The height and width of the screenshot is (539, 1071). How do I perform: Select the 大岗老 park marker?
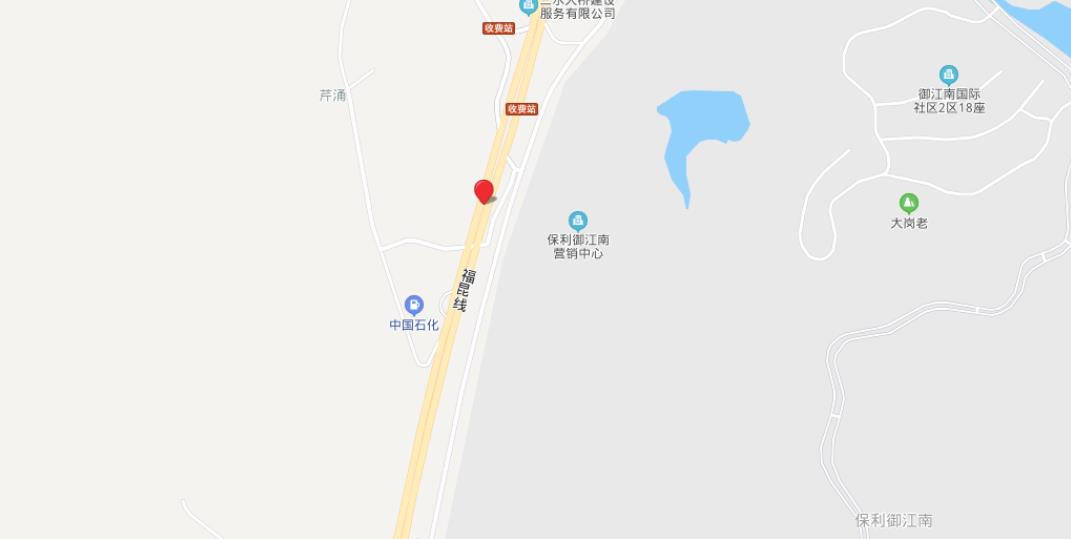[x=908, y=203]
